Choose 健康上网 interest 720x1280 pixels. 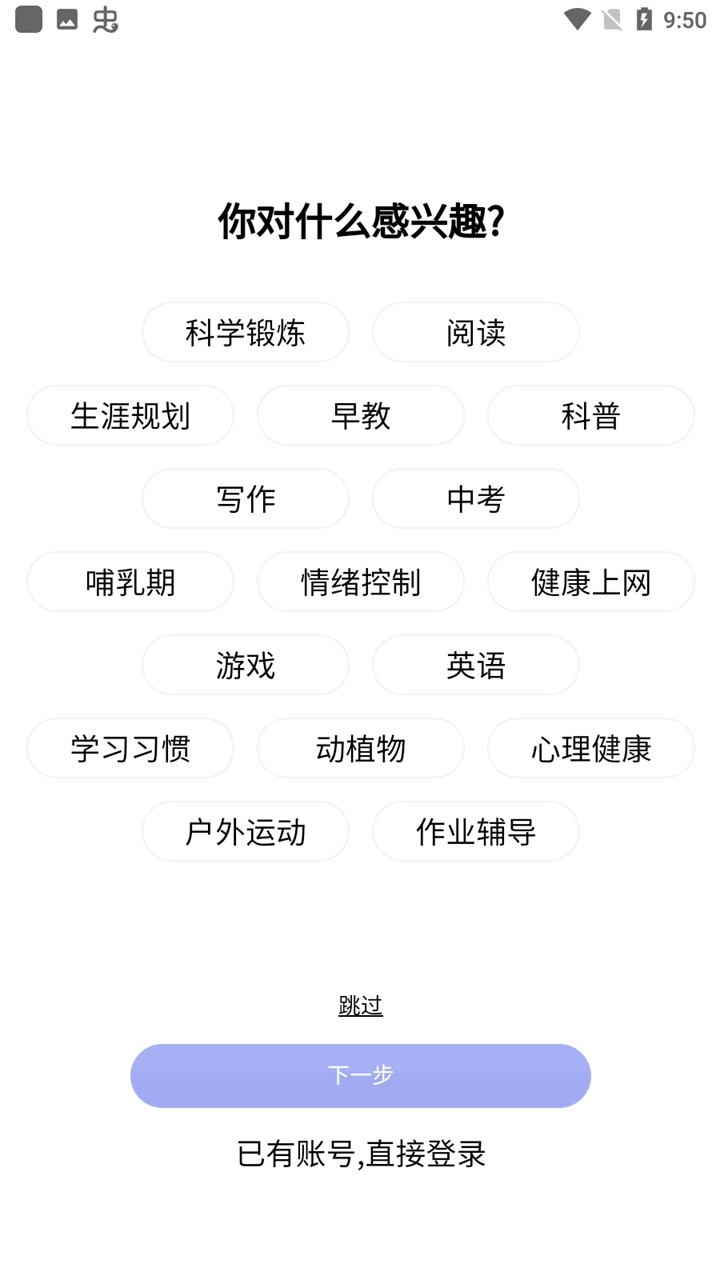591,581
